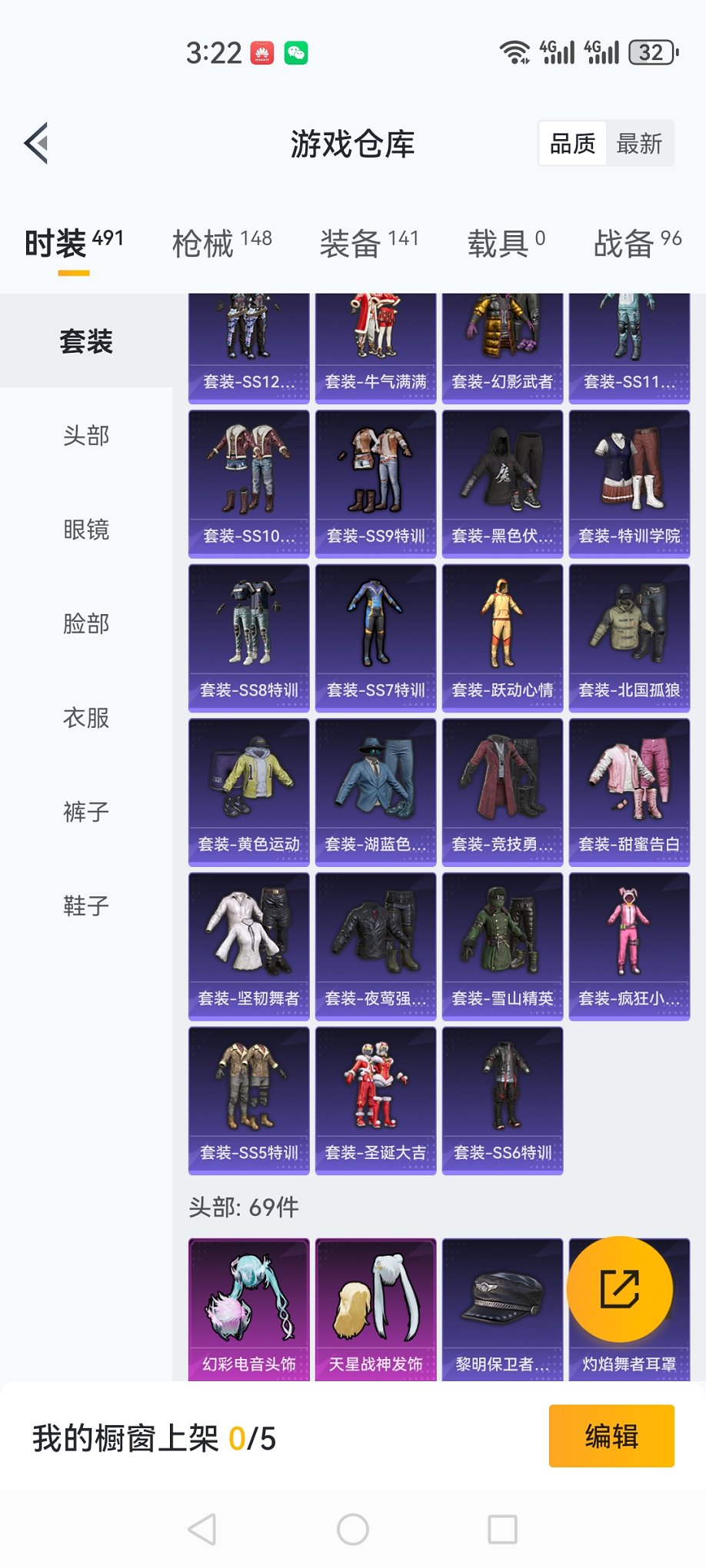Select 鞋子 category
706x1568 pixels.
[86, 905]
